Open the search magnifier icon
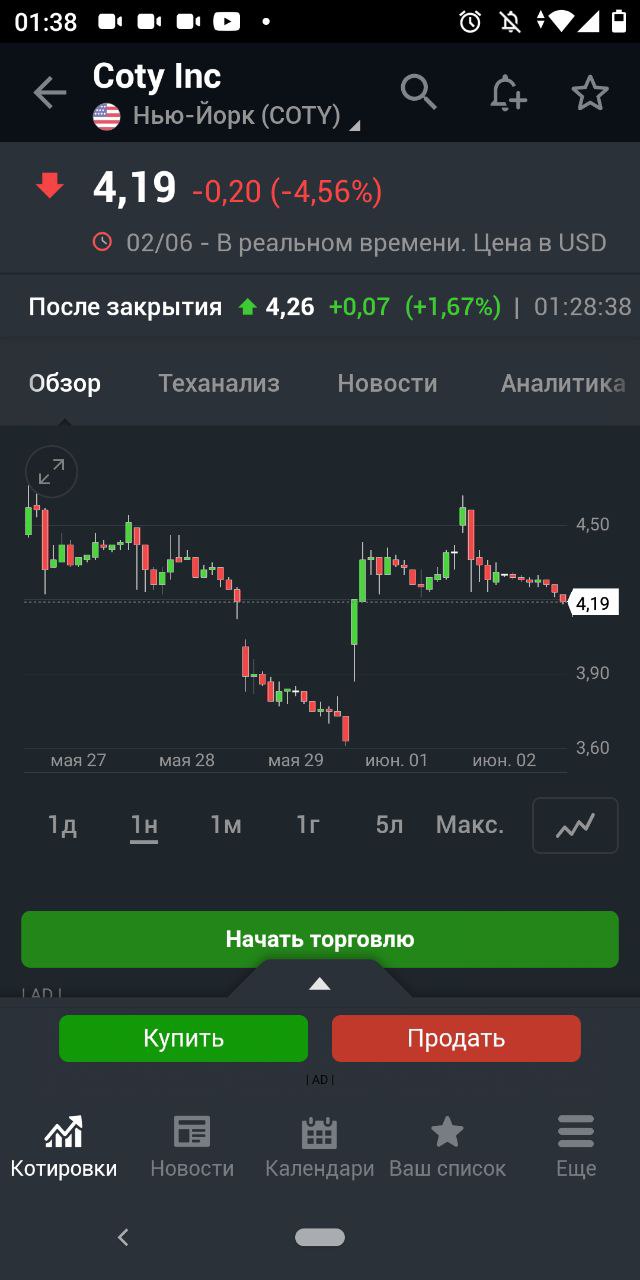 point(419,92)
